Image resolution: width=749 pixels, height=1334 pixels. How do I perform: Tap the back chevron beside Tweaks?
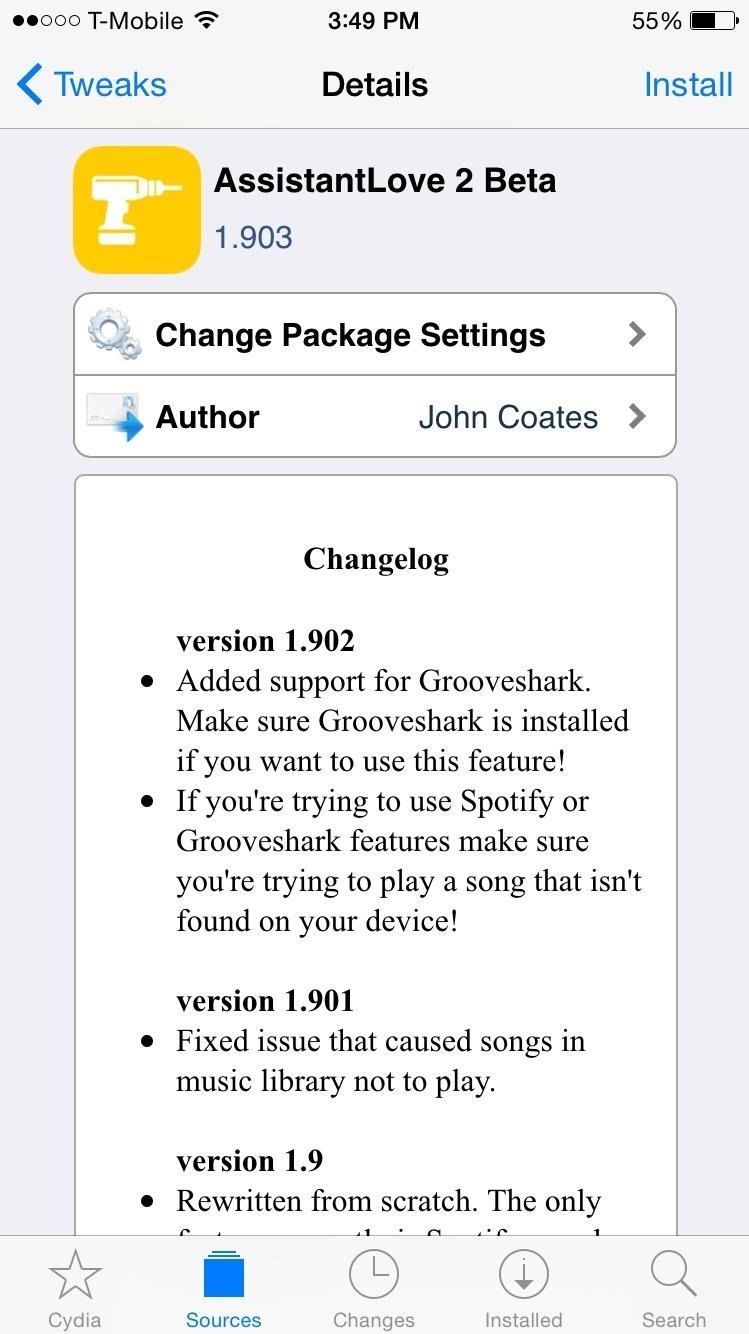click(30, 84)
